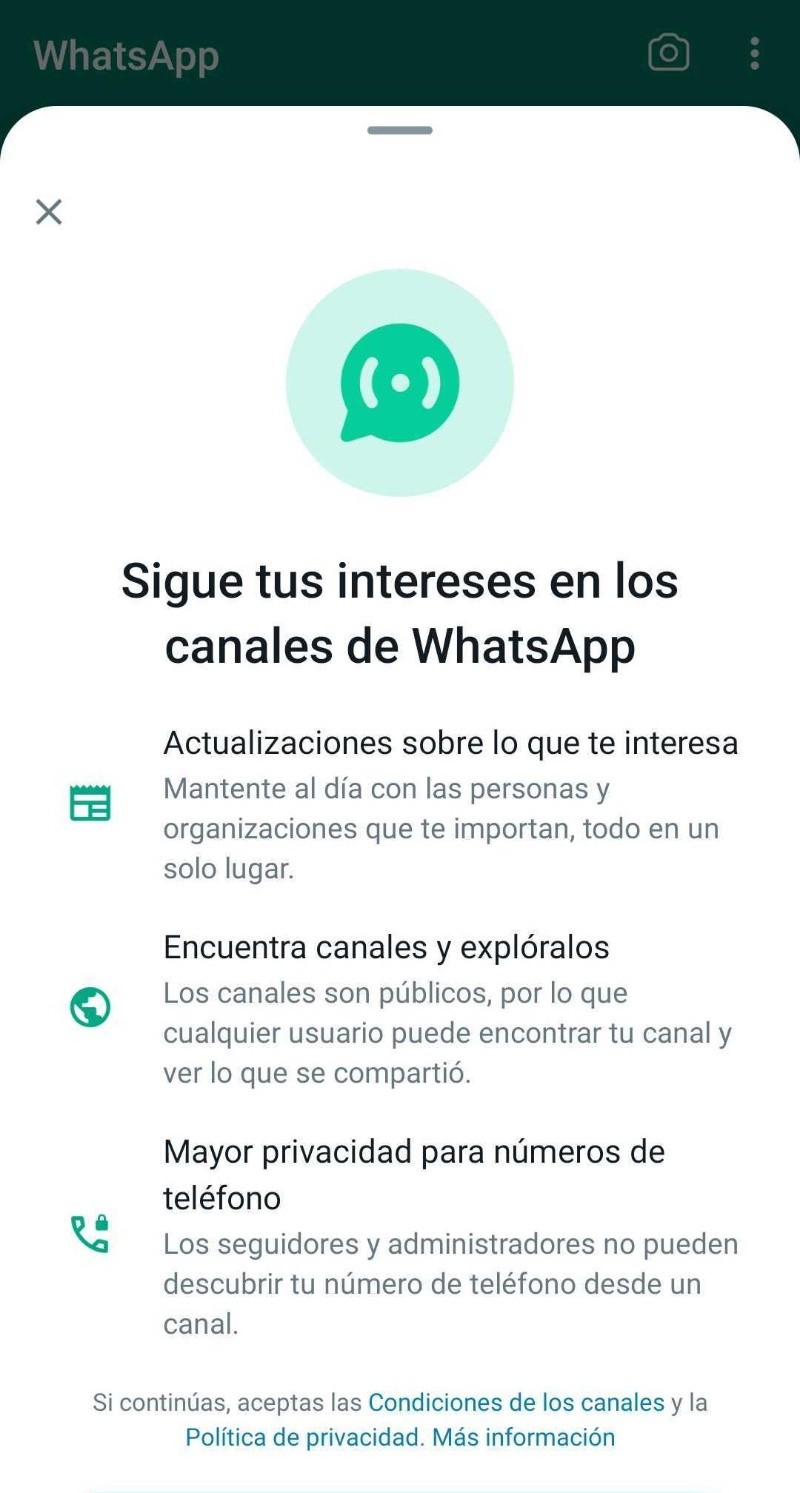Viewport: 800px width, 1493px height.
Task: Open the camera icon in header
Action: (668, 53)
